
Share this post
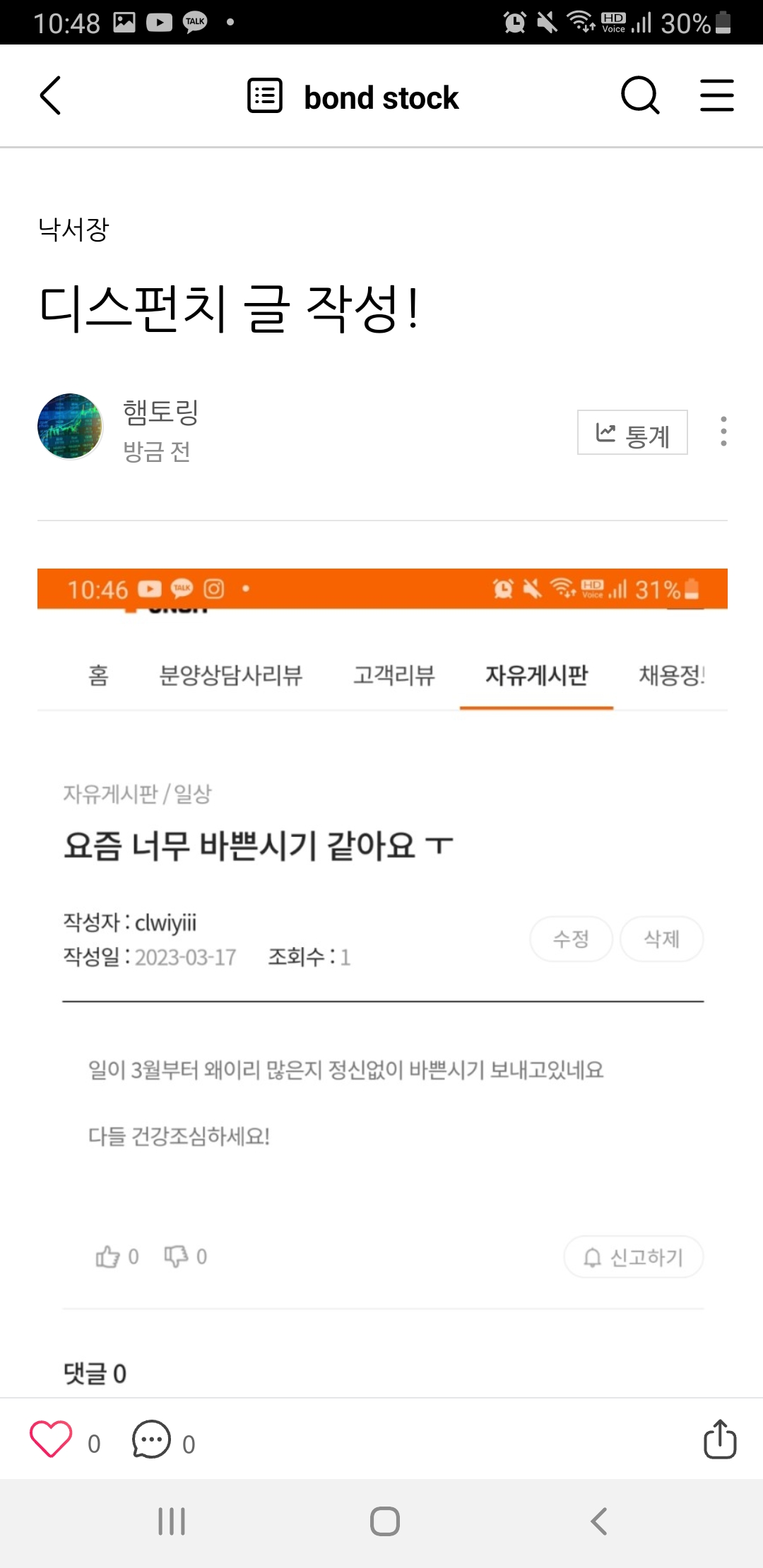point(719,1439)
